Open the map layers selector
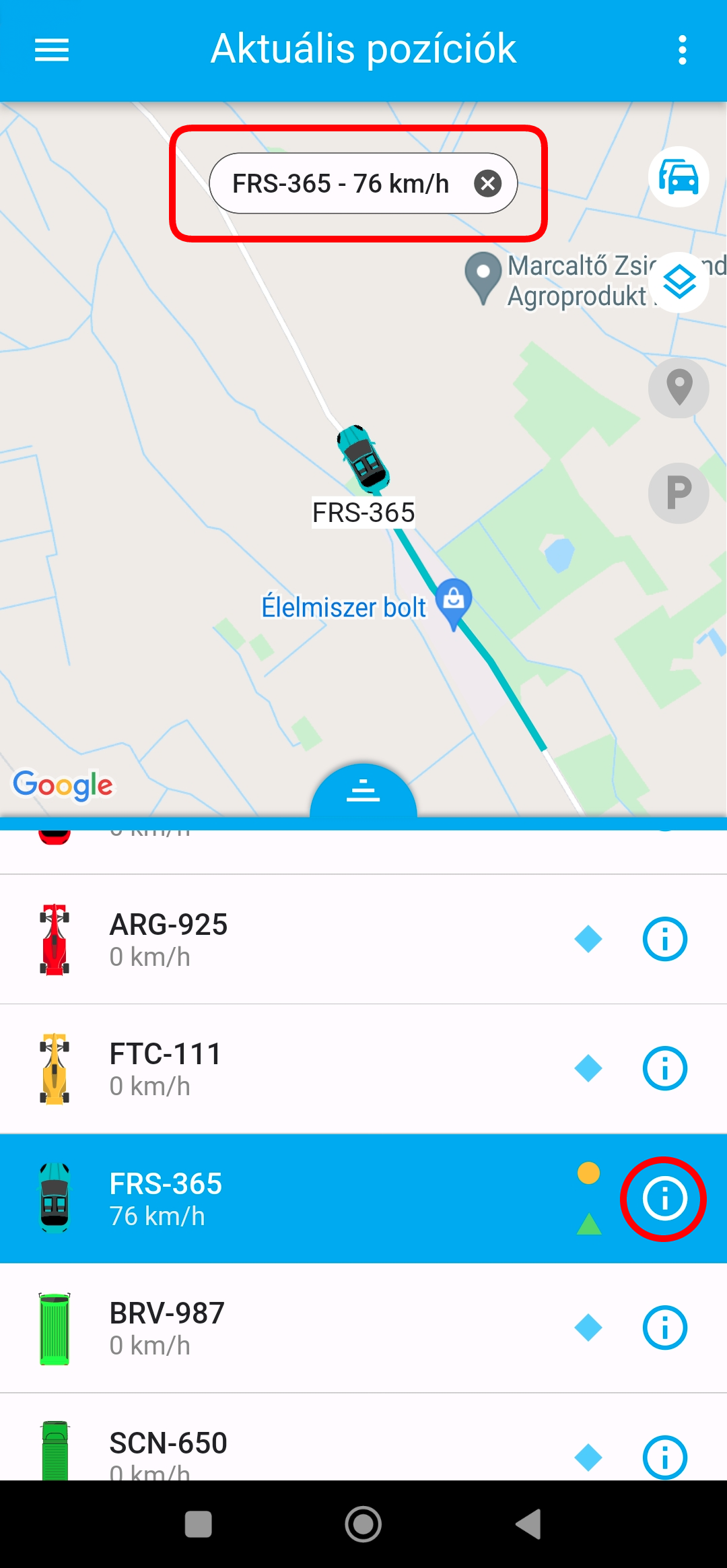The height and width of the screenshot is (1568, 727). pyautogui.click(x=679, y=282)
